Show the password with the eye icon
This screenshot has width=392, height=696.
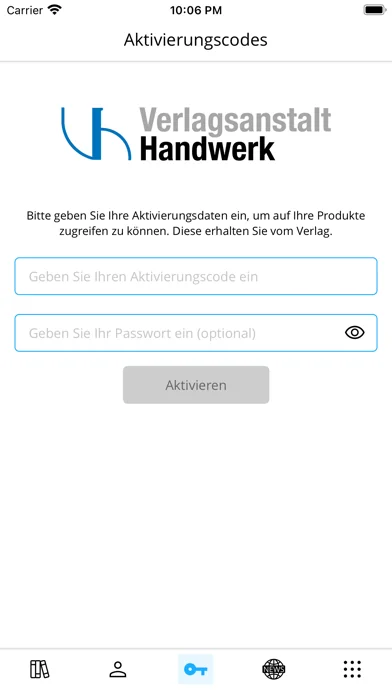tap(355, 332)
